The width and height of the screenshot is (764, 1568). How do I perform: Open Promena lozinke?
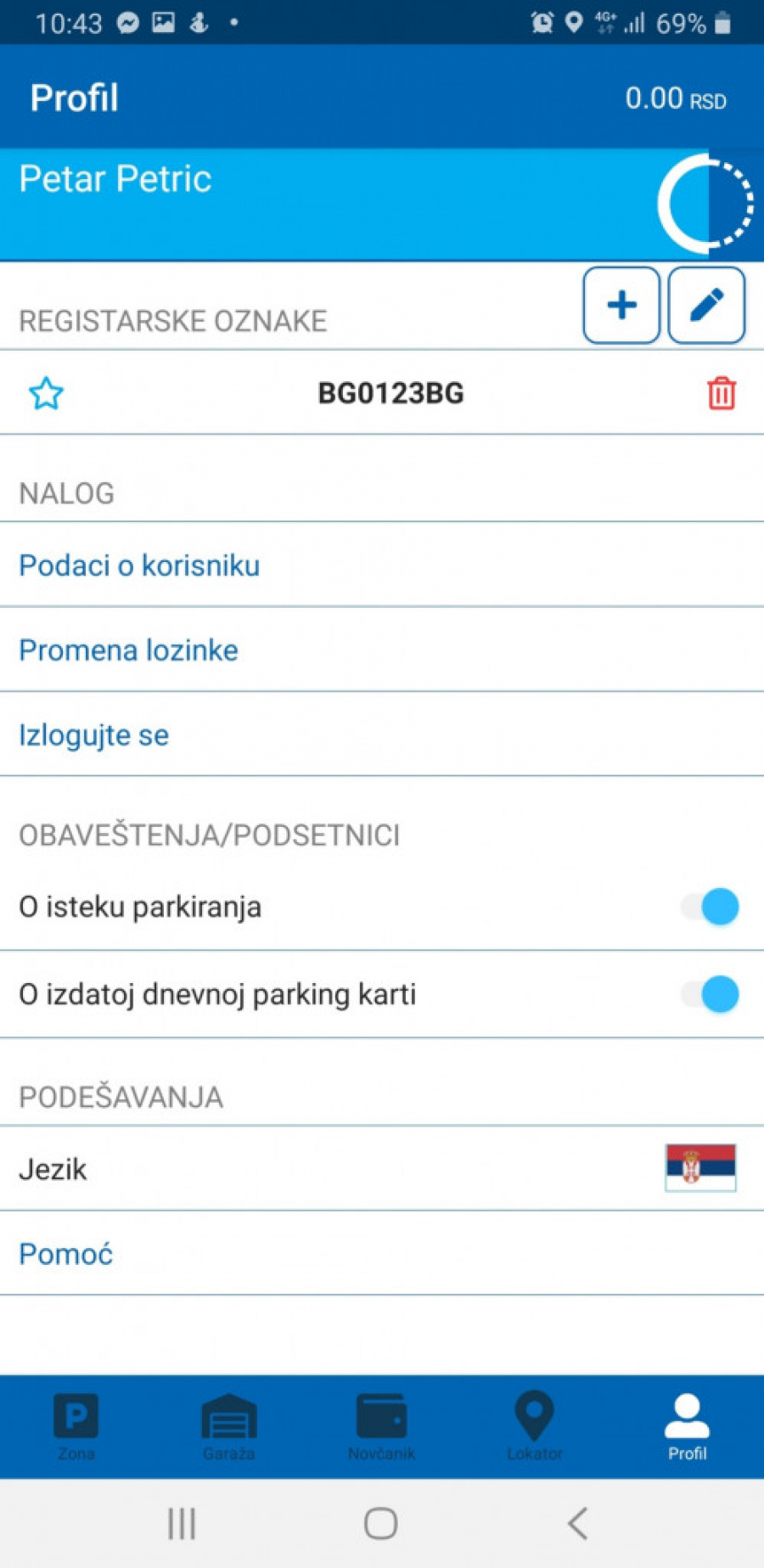(128, 650)
